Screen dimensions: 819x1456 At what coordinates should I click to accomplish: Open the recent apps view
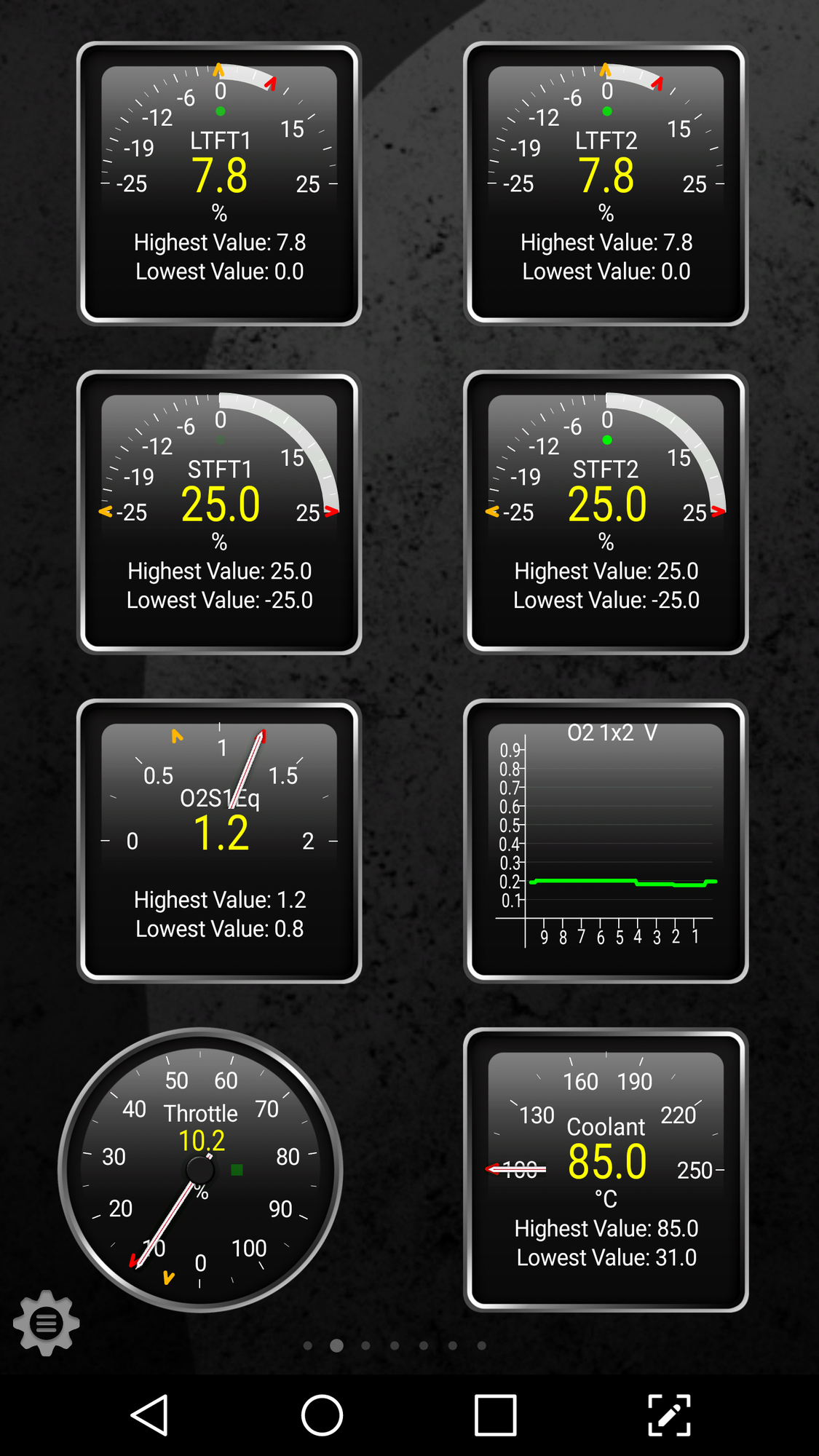click(x=496, y=1415)
